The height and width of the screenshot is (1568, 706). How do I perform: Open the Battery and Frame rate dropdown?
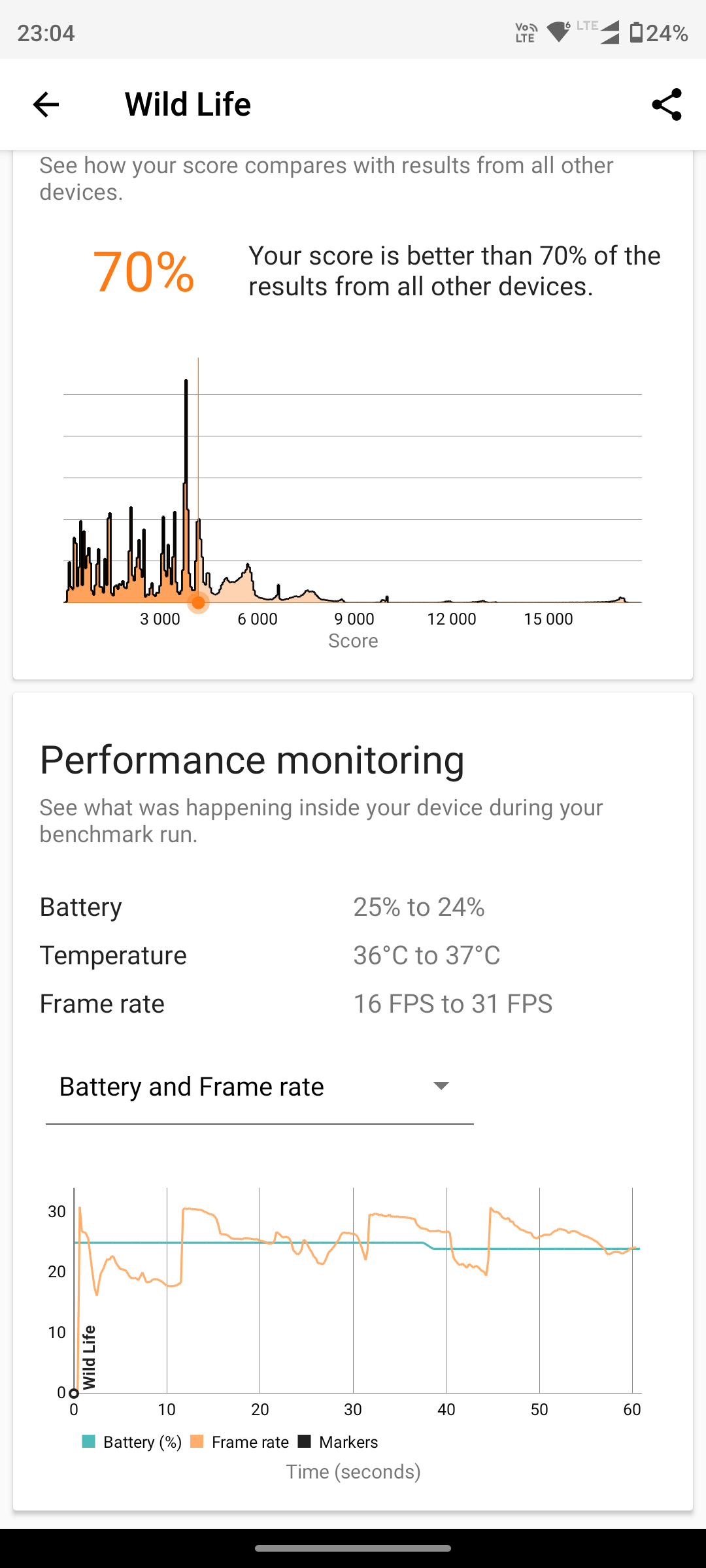(260, 1087)
